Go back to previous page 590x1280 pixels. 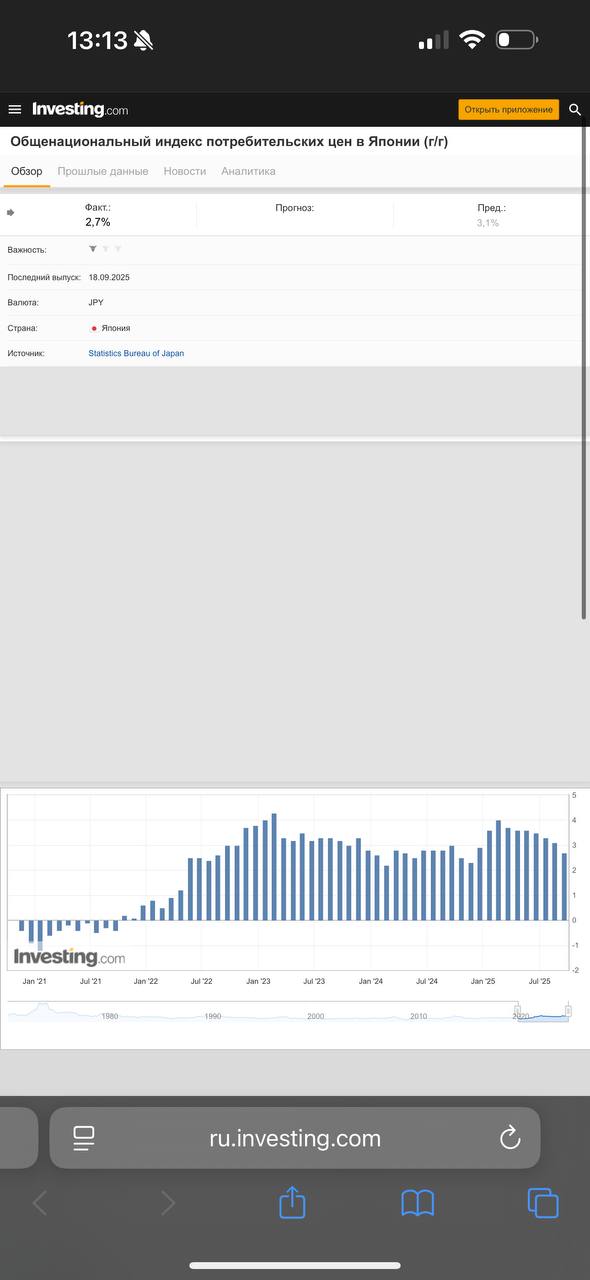(x=40, y=1203)
